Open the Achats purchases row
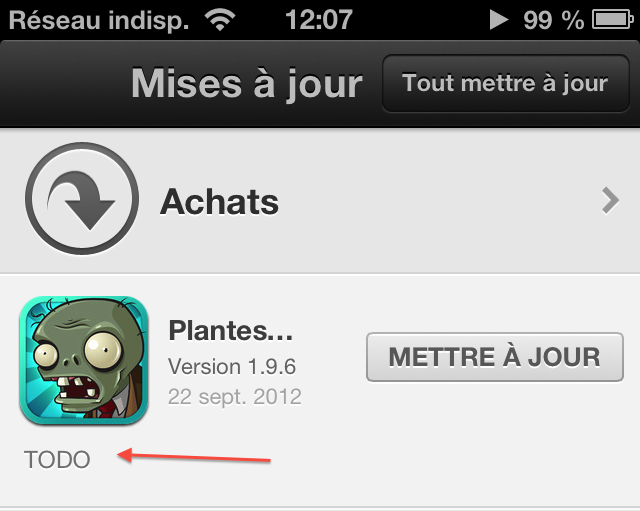This screenshot has width=640, height=511. click(320, 202)
